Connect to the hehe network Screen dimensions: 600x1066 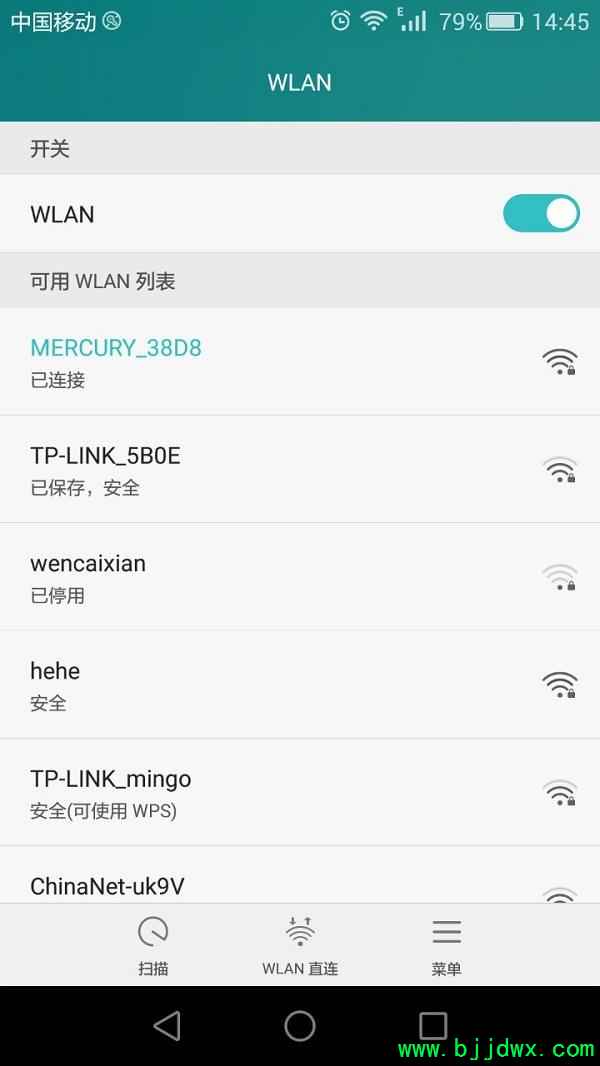pos(300,685)
